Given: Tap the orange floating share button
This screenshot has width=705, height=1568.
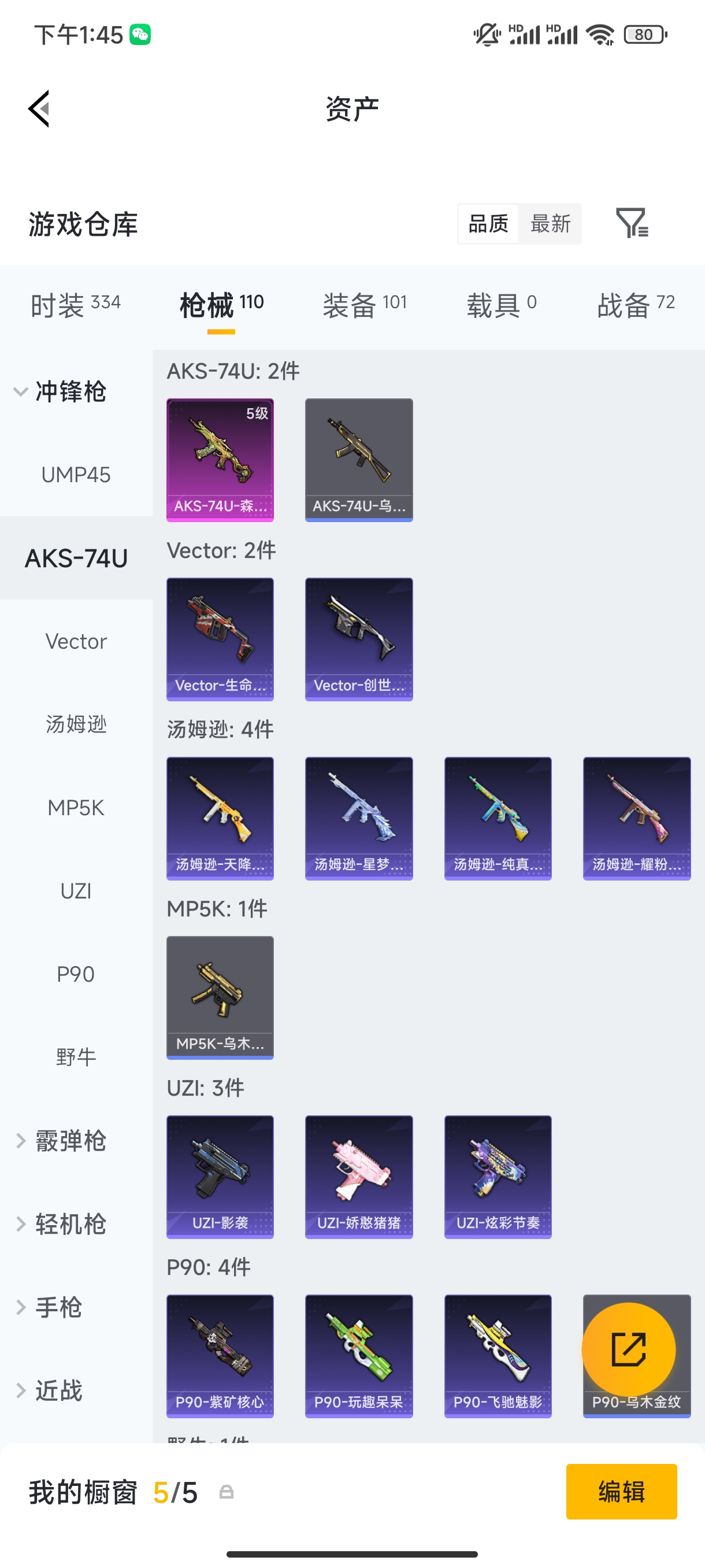Looking at the screenshot, I should pos(628,1349).
